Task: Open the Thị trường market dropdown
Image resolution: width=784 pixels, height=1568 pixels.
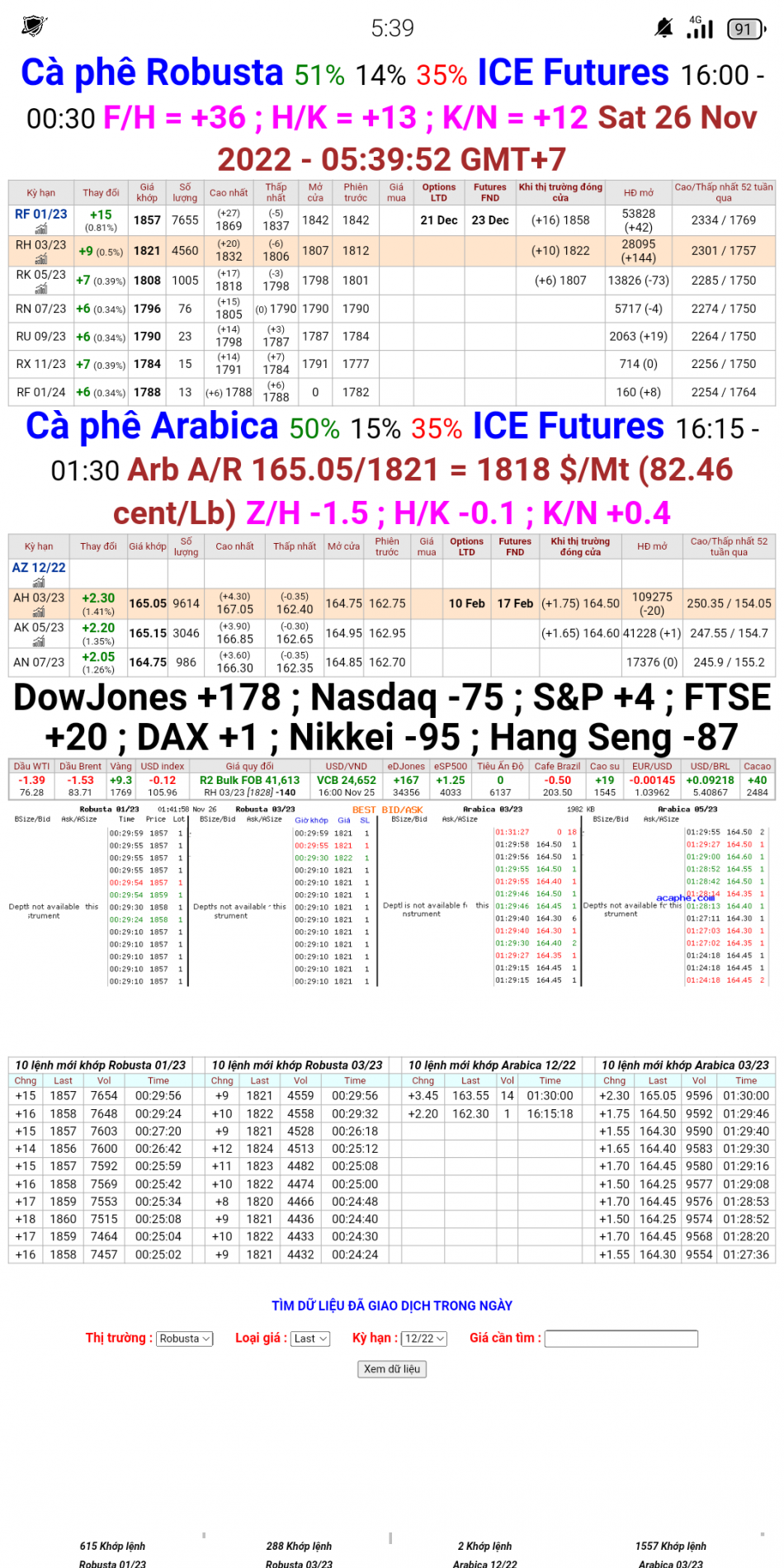Action: point(183,1339)
